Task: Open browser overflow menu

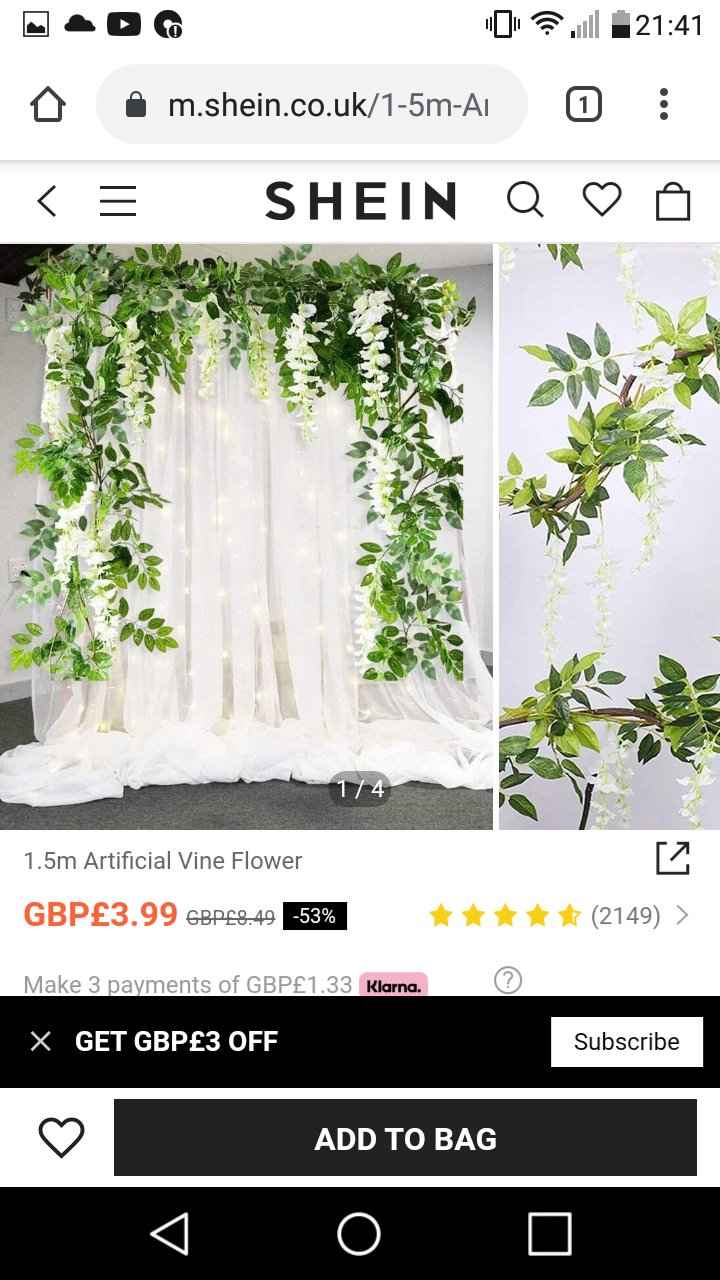Action: [663, 104]
